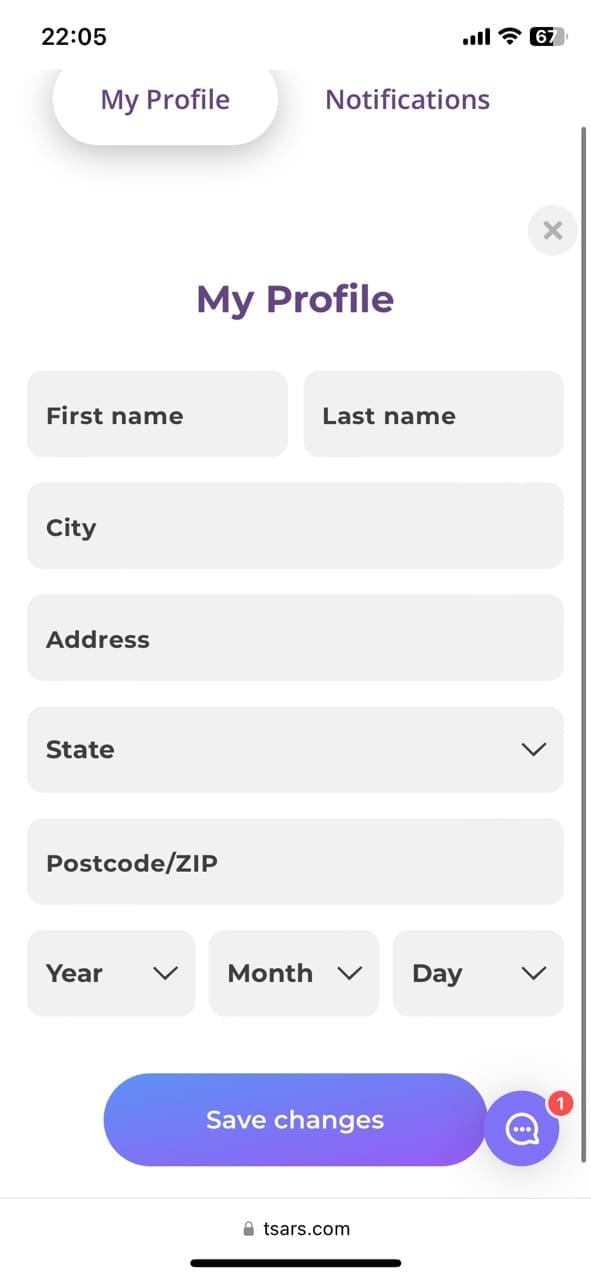Viewport: 591px width, 1280px height.
Task: Open the Day dropdown
Action: point(478,973)
